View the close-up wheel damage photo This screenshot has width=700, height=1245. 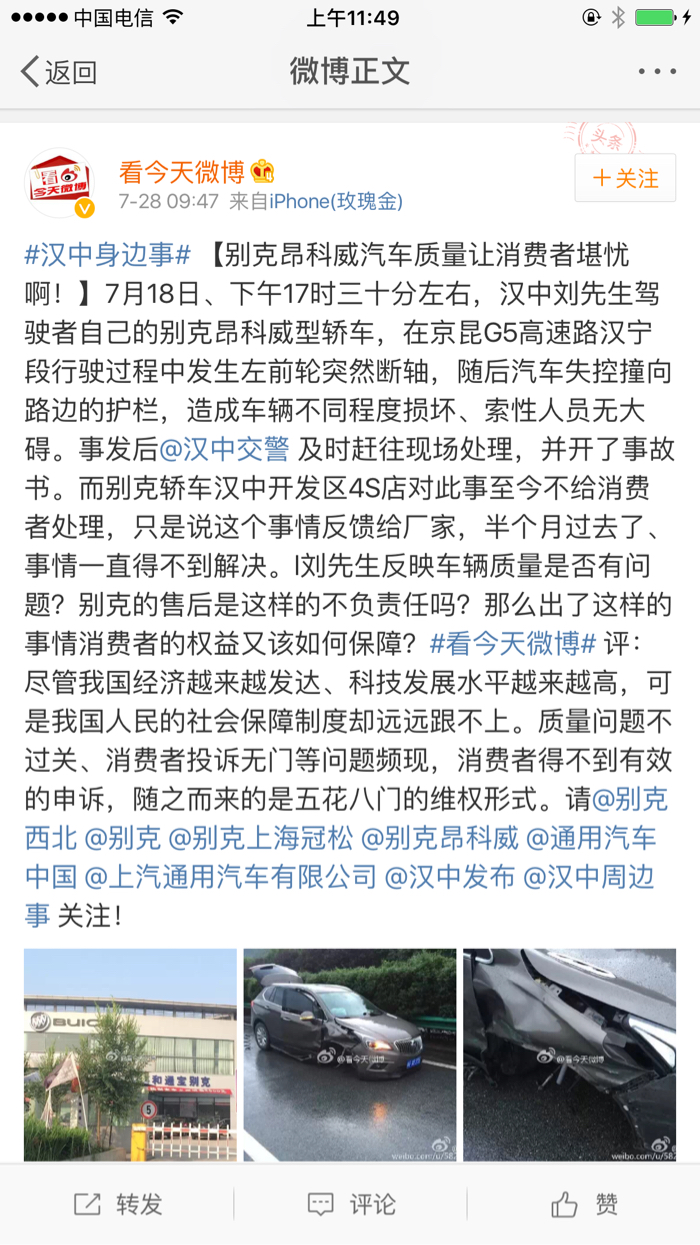tap(569, 1055)
